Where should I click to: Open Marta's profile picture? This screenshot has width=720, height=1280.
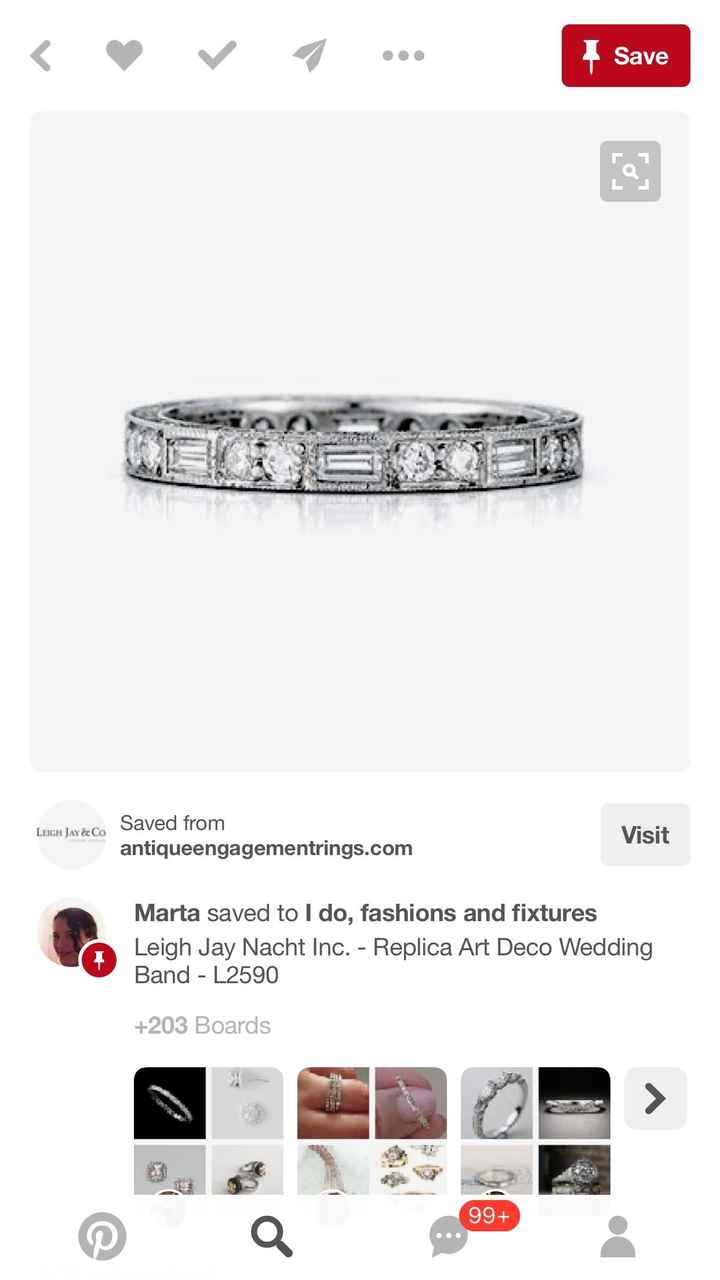72,933
